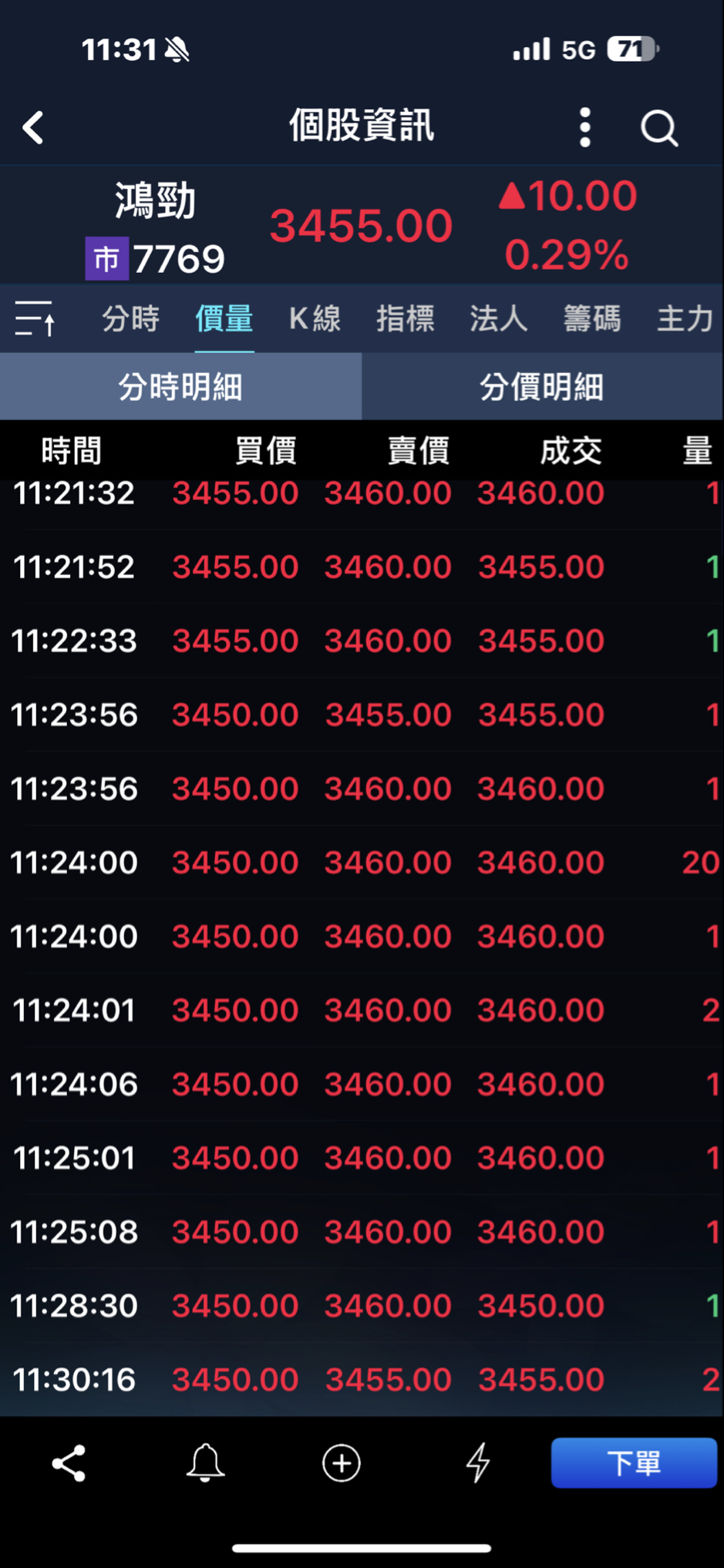Open quick order lightning icon

click(478, 1462)
